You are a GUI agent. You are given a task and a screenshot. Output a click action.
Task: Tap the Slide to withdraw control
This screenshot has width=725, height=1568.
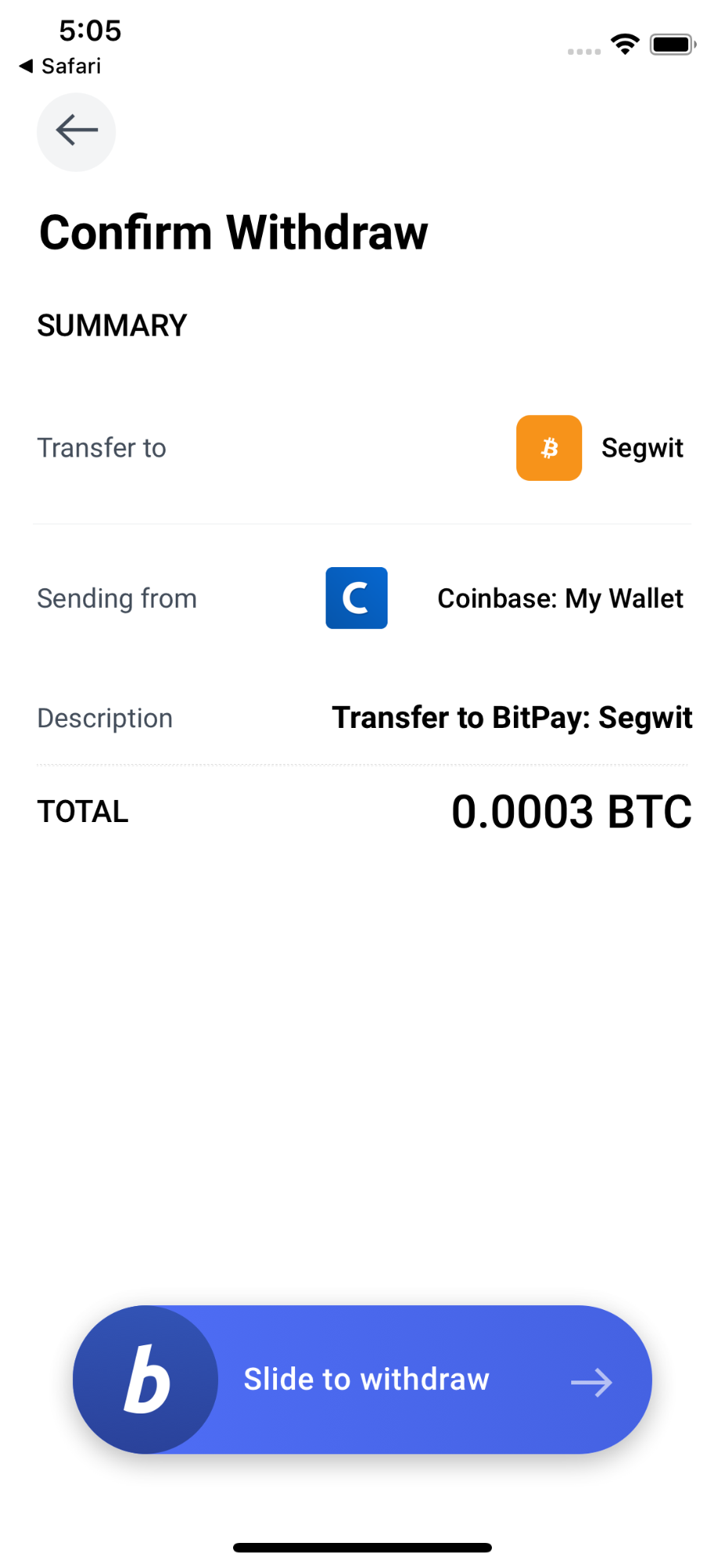[362, 1379]
